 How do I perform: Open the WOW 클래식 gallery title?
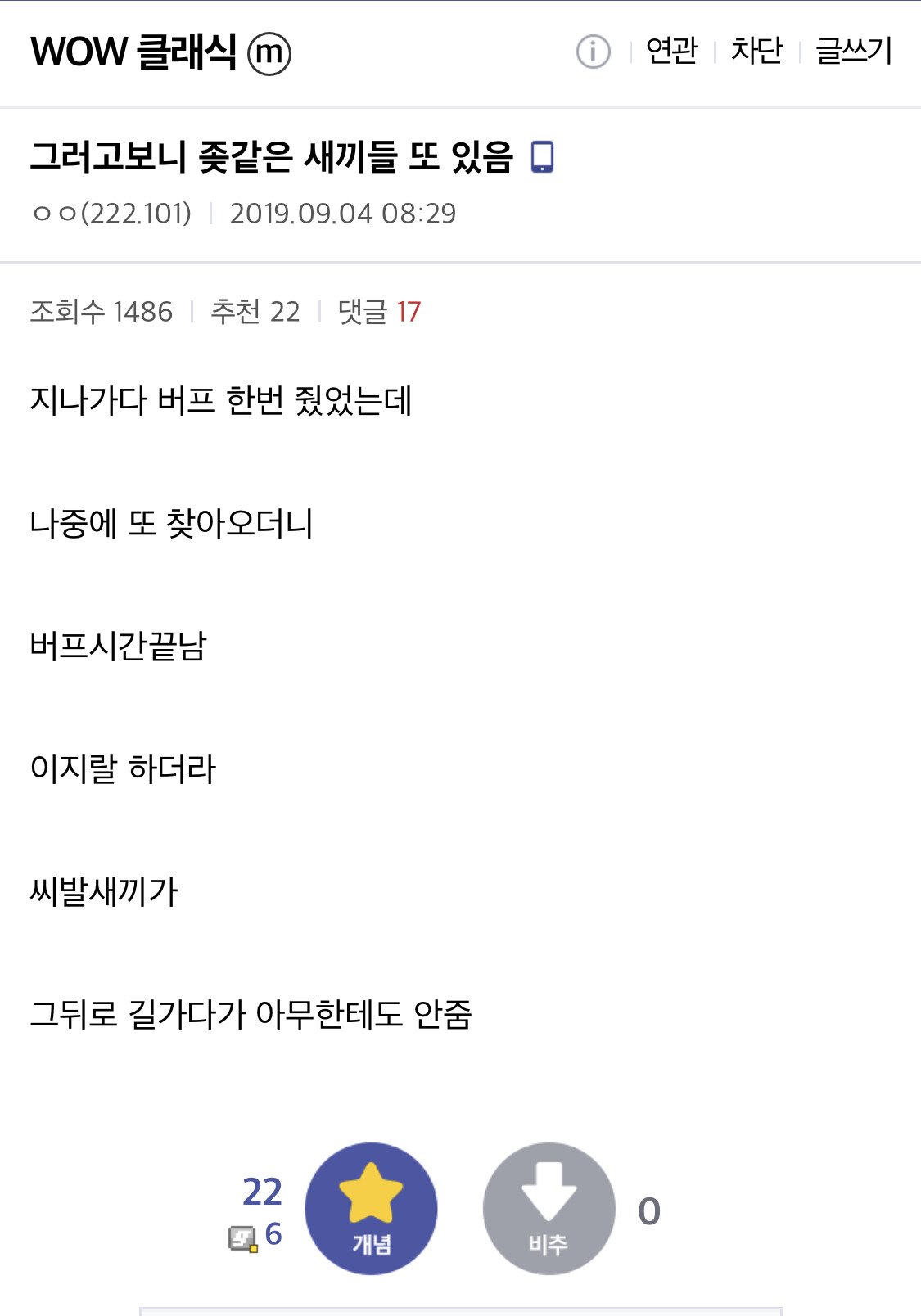133,52
